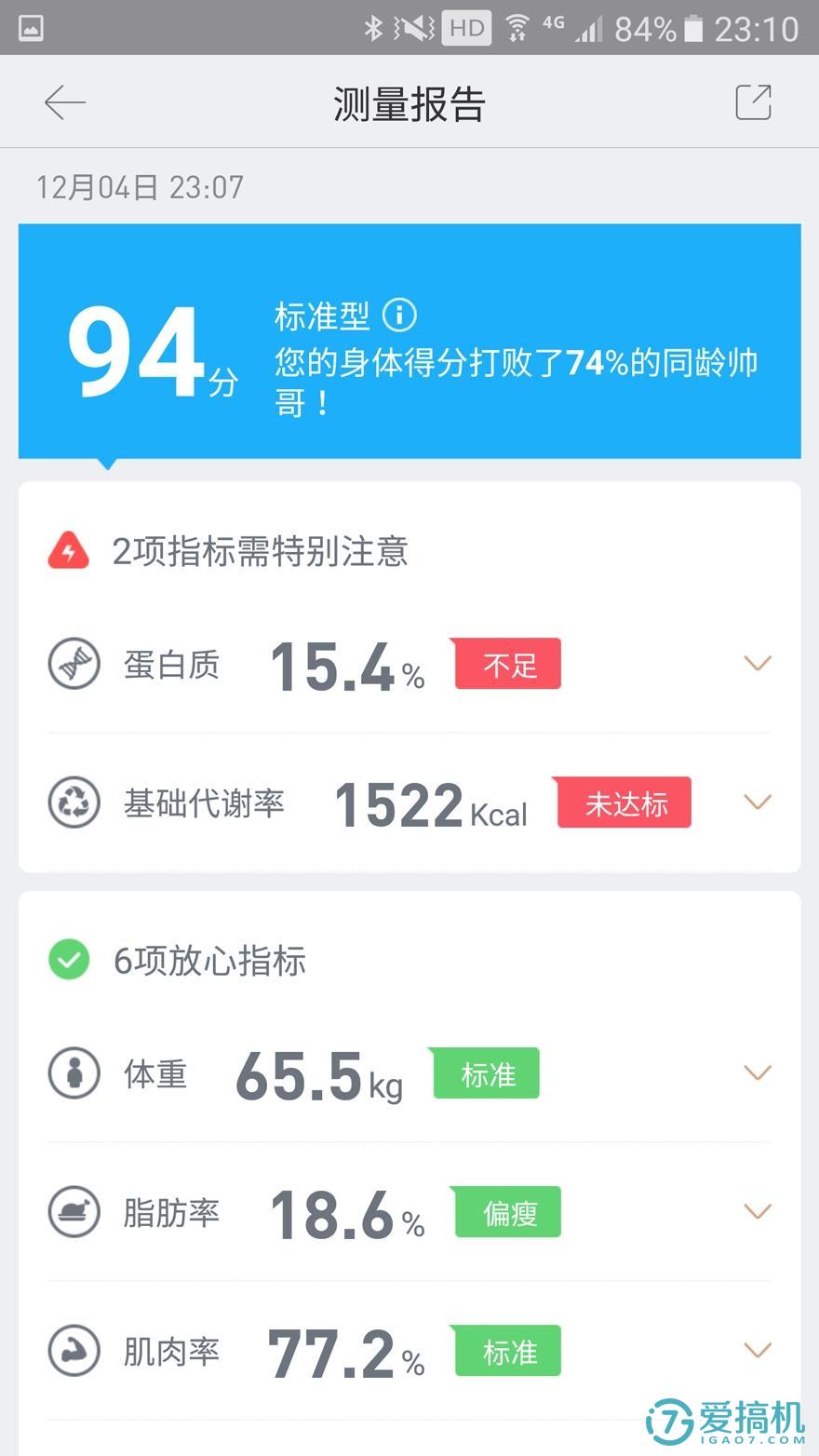
Task: Select the DNA icon beside 蛋白质
Action: (74, 663)
